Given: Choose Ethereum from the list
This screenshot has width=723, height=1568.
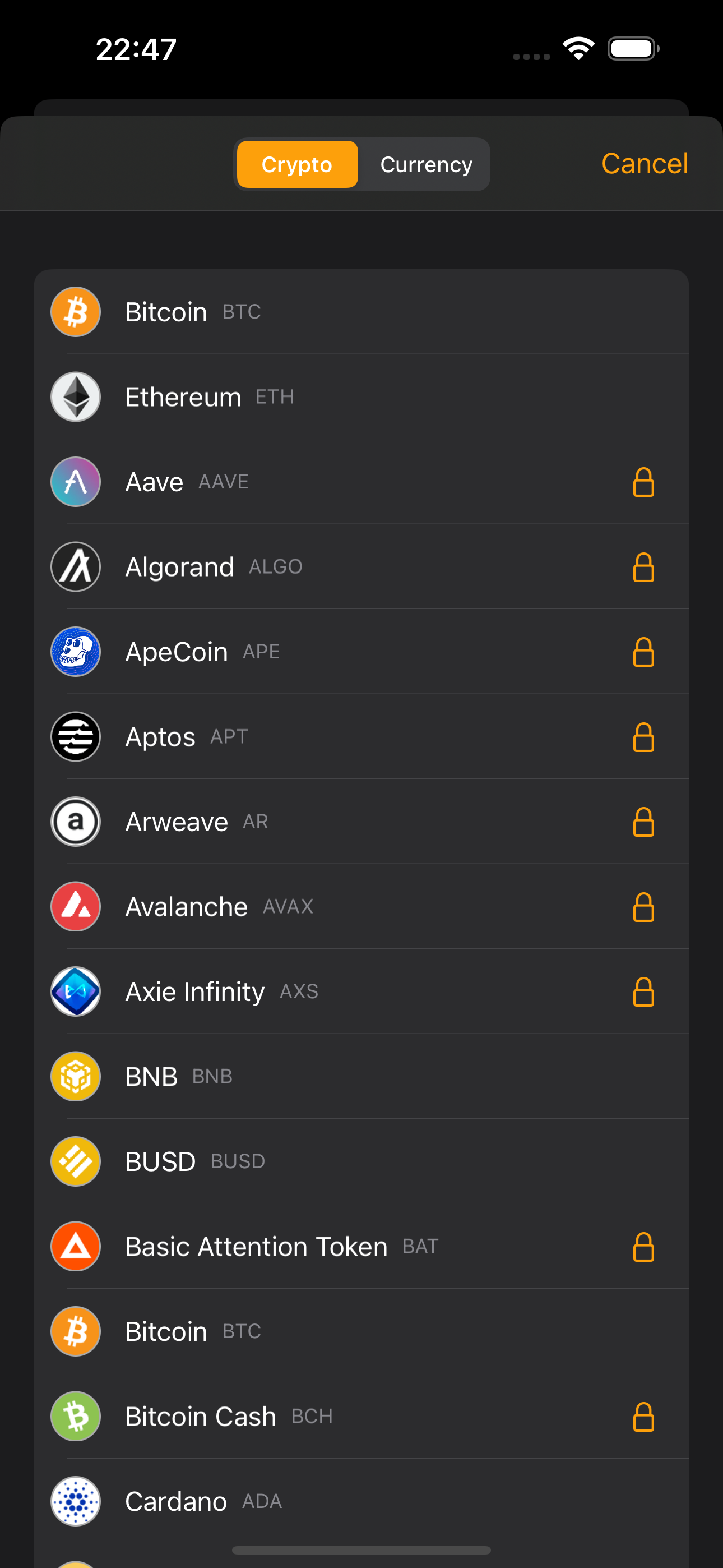Looking at the screenshot, I should point(361,397).
